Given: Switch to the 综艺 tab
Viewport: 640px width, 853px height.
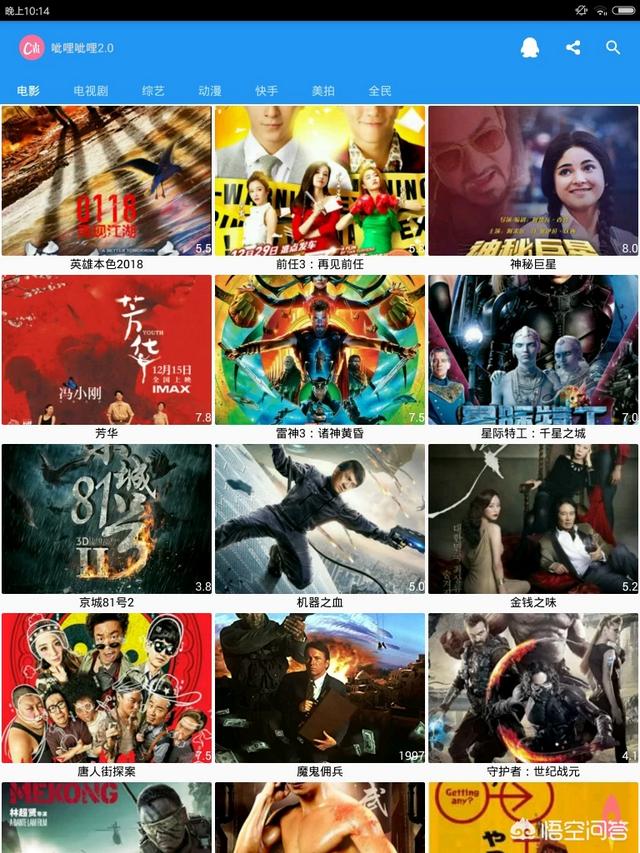Looking at the screenshot, I should (153, 91).
